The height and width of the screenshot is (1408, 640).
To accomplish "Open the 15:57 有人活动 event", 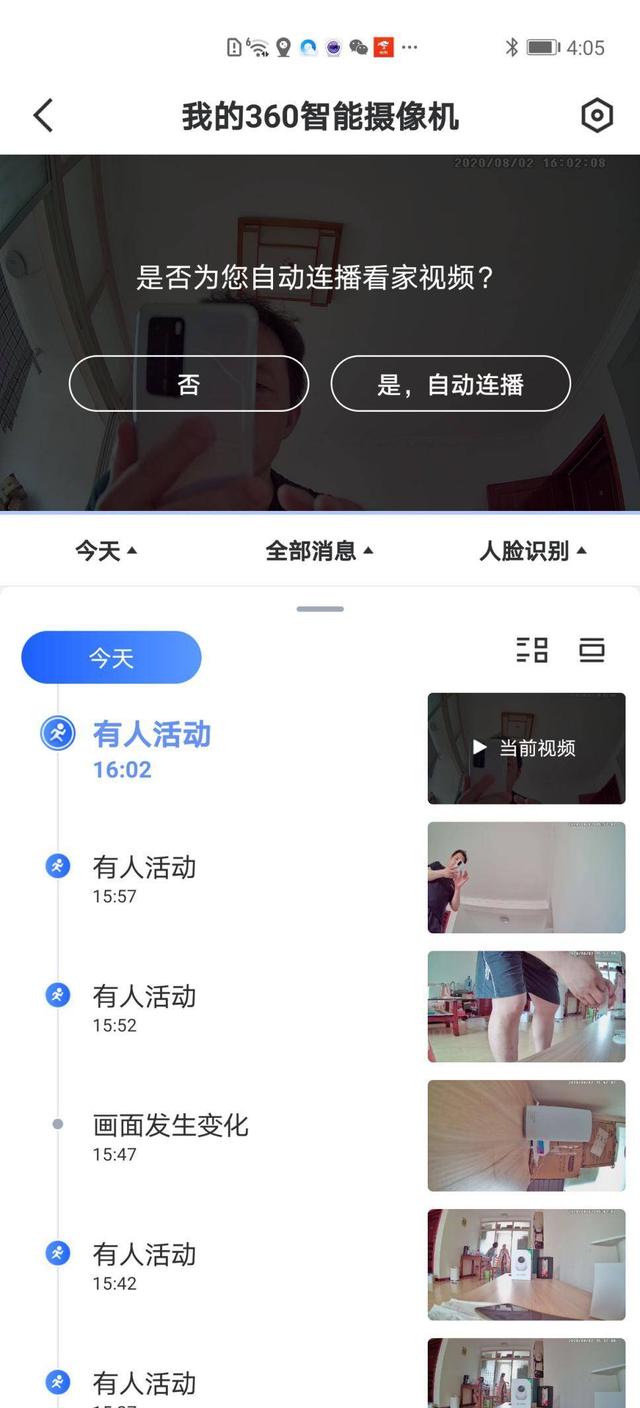I will (145, 878).
